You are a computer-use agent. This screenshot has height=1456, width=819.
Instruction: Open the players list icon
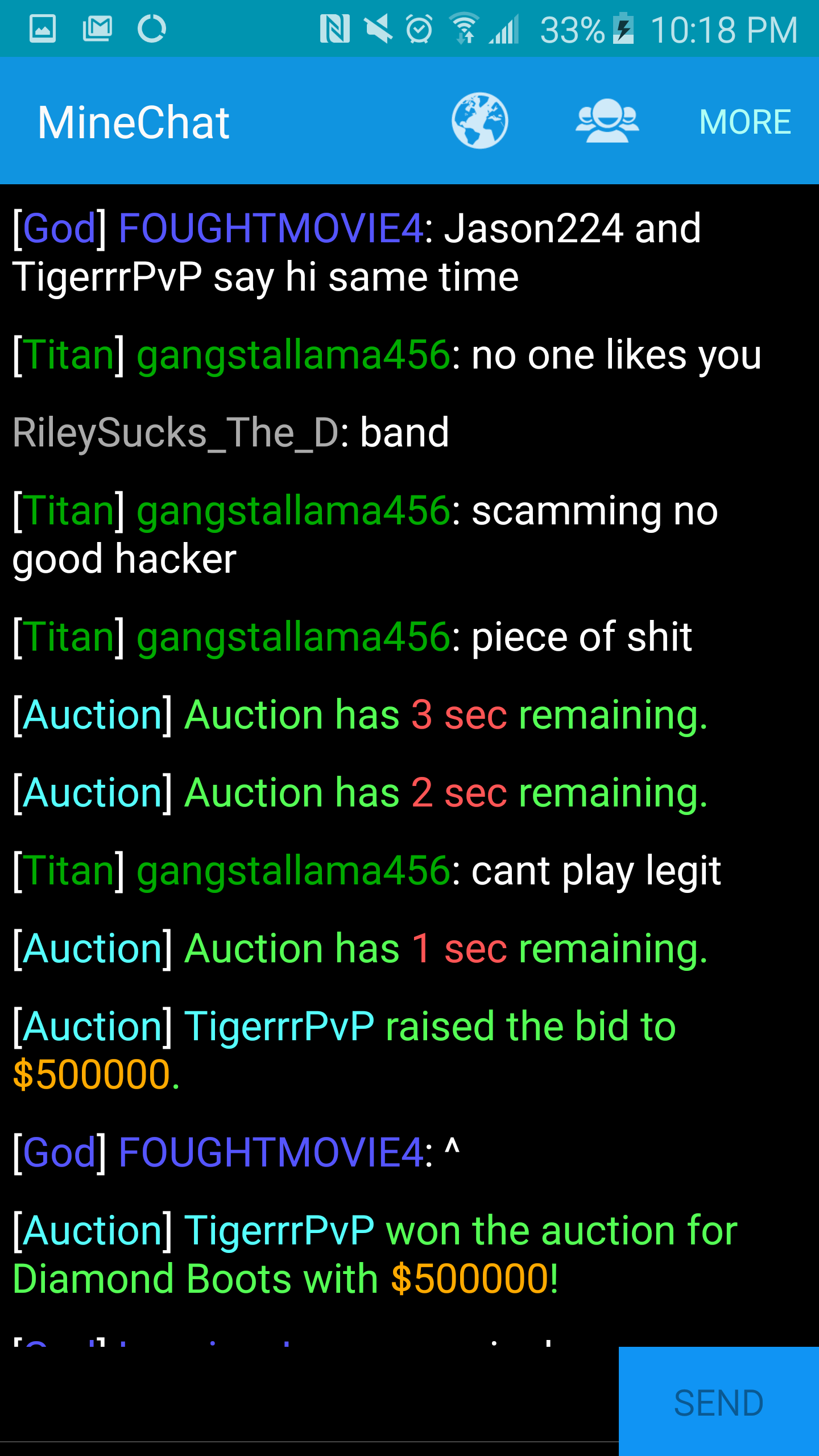[607, 121]
